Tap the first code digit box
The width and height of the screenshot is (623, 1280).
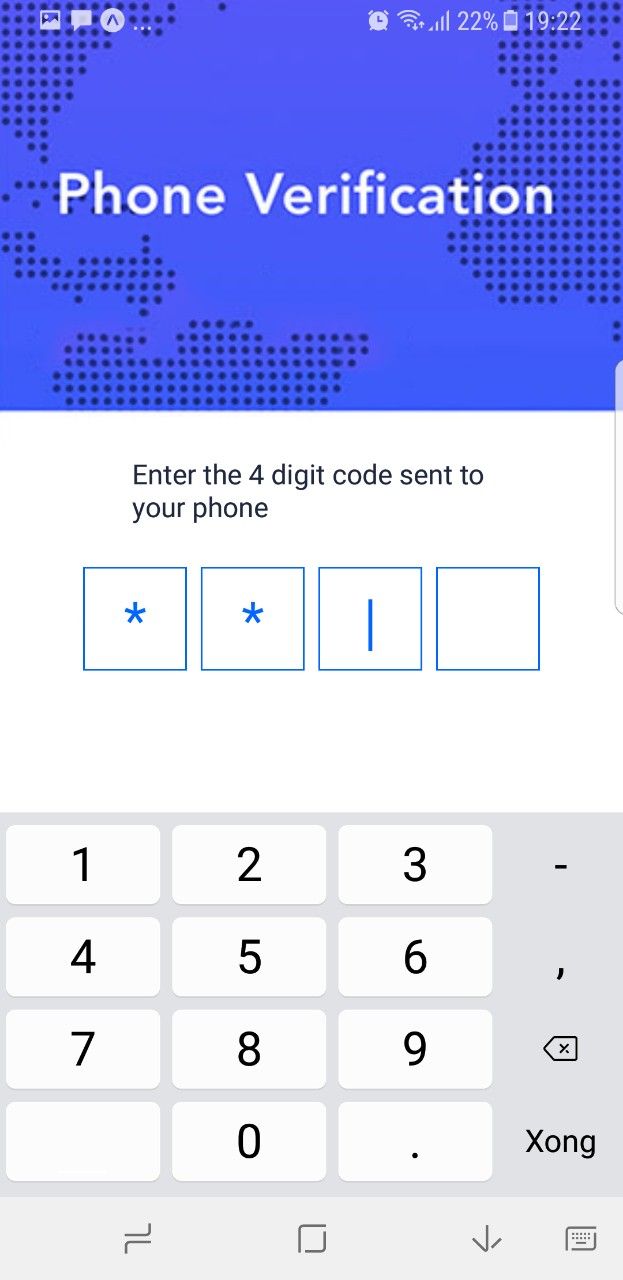[x=135, y=619]
